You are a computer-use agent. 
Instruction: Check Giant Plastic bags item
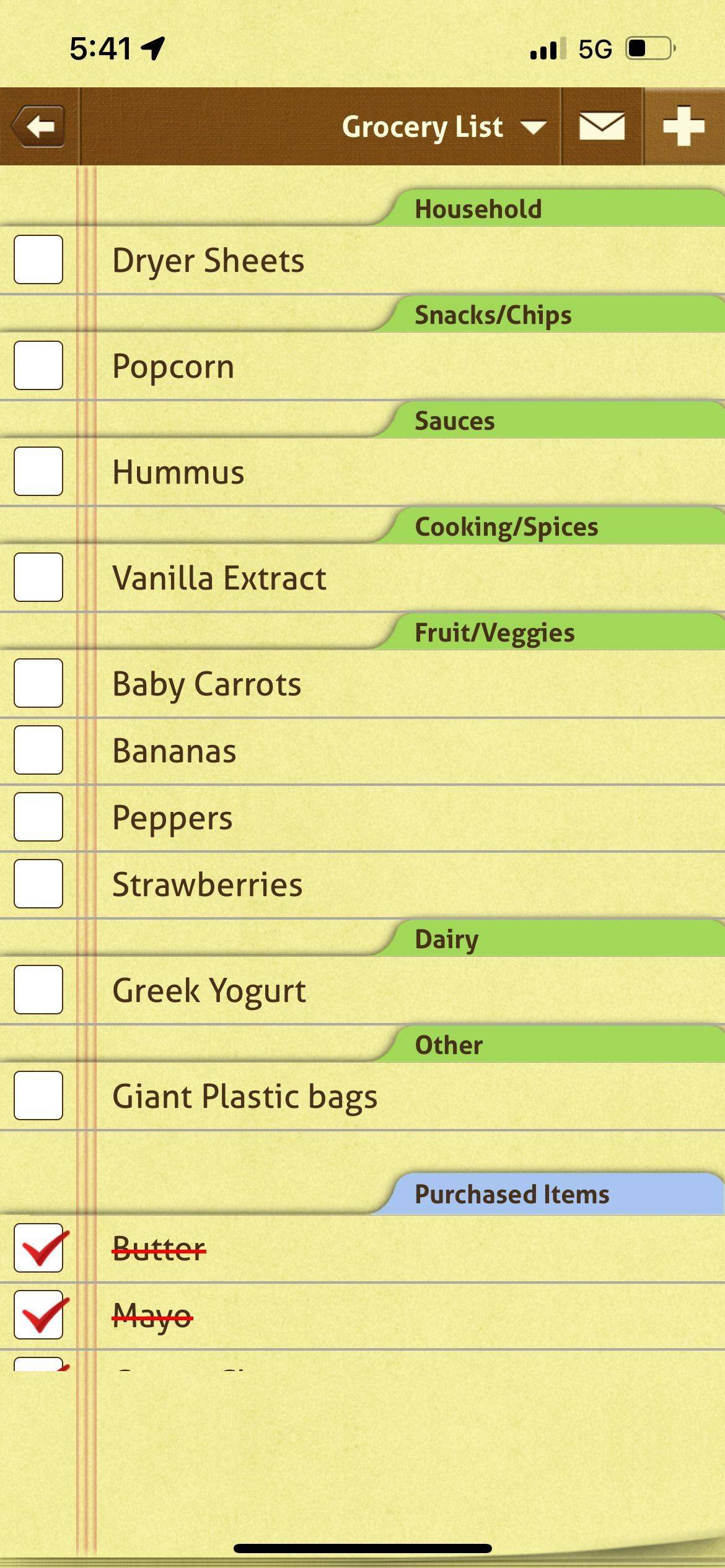[38, 1095]
